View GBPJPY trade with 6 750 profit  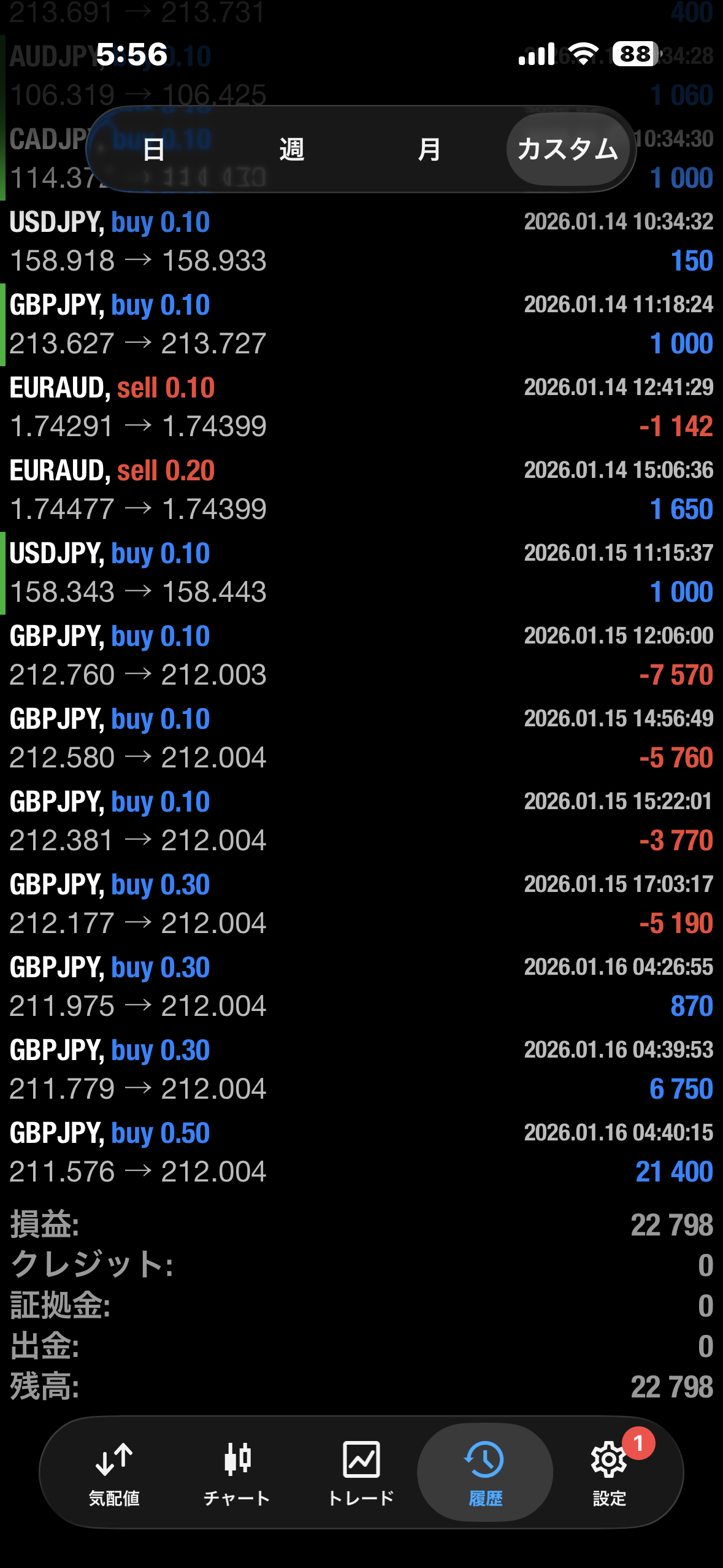[361, 1069]
